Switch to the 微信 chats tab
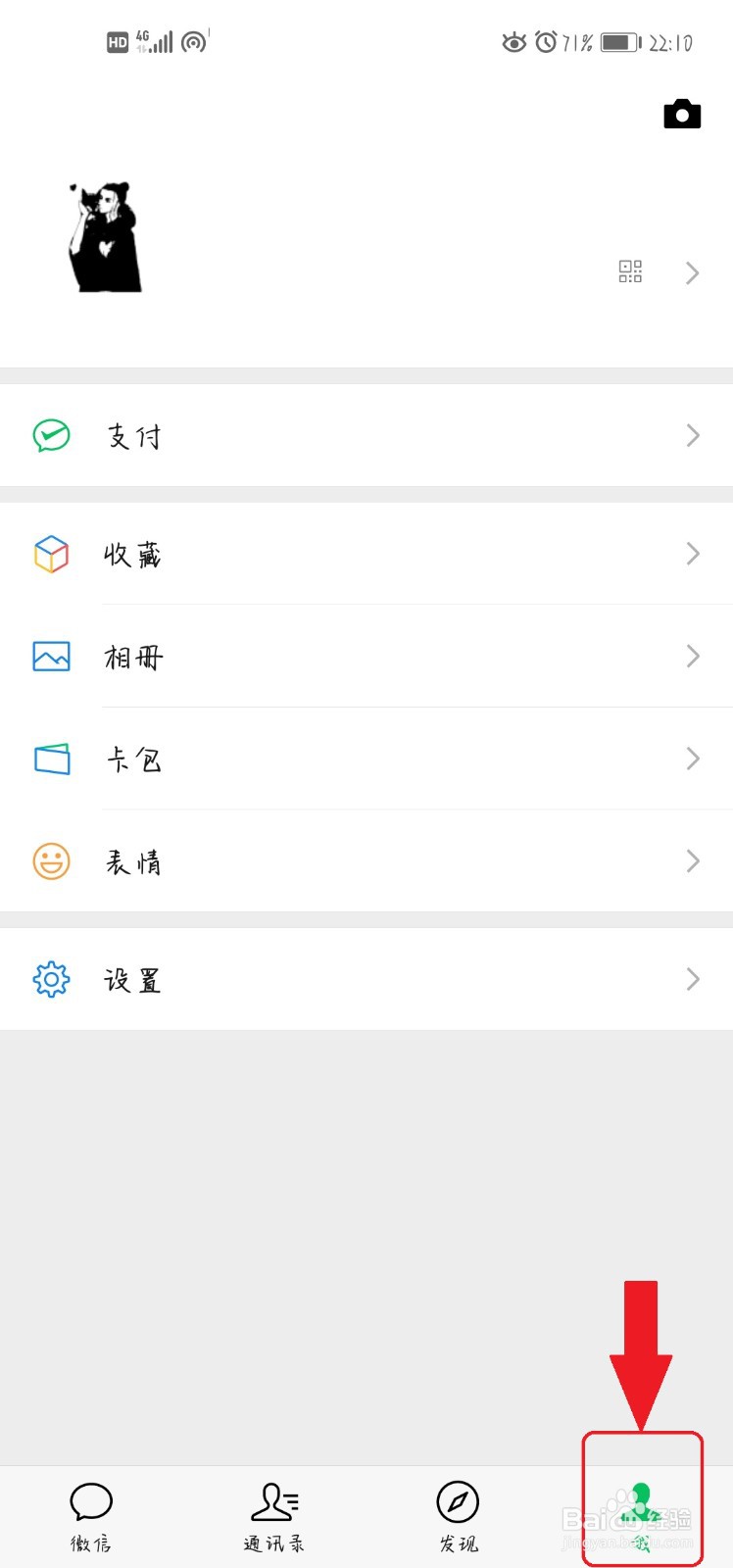The width and height of the screenshot is (733, 1568). [91, 1515]
